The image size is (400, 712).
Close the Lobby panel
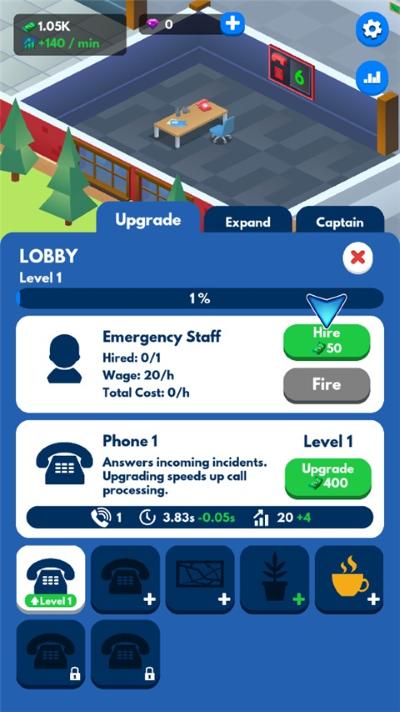point(358,257)
